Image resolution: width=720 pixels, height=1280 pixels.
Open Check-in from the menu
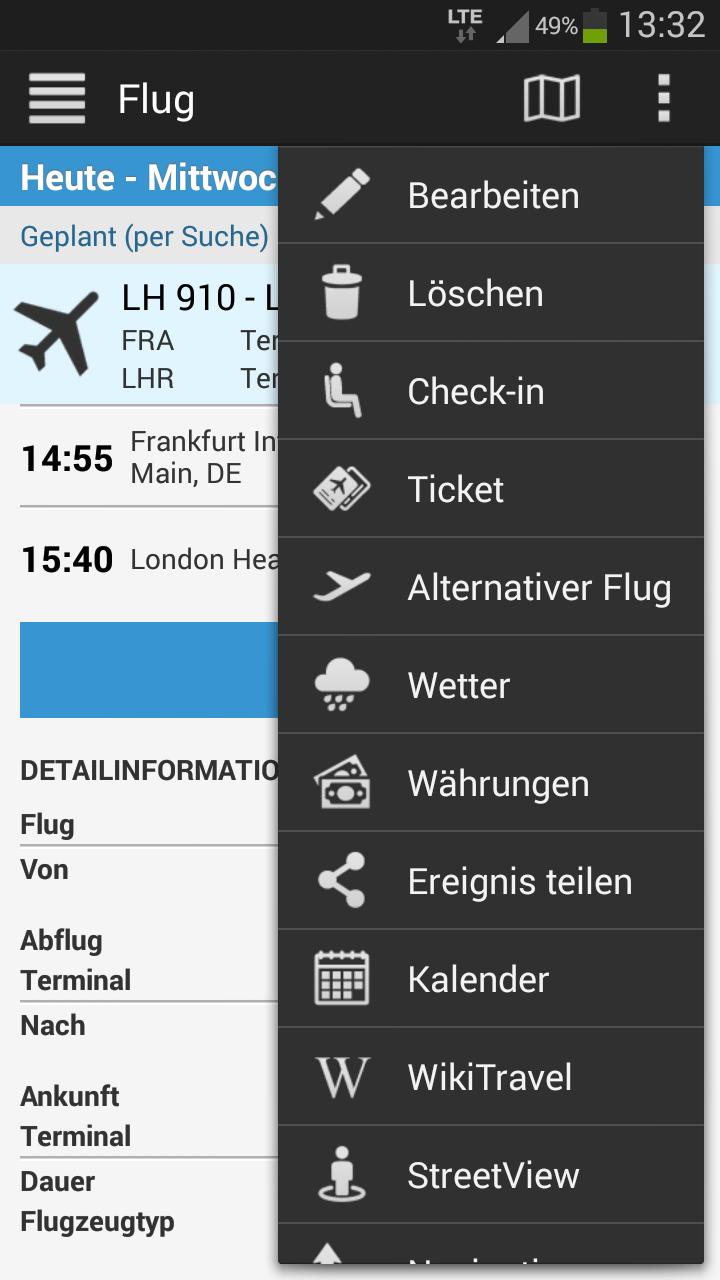click(475, 391)
